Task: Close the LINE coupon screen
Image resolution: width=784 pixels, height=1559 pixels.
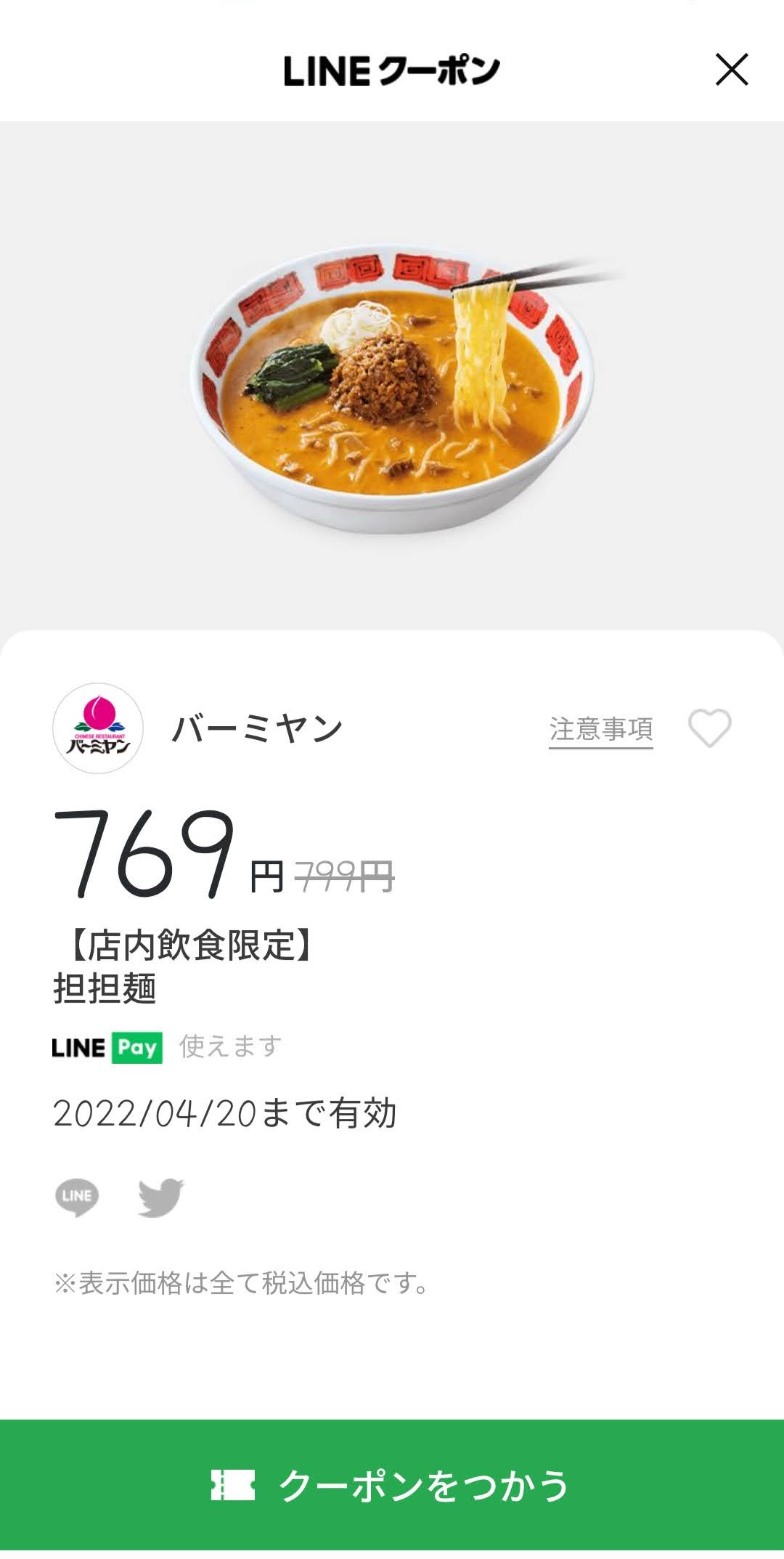Action: click(731, 70)
